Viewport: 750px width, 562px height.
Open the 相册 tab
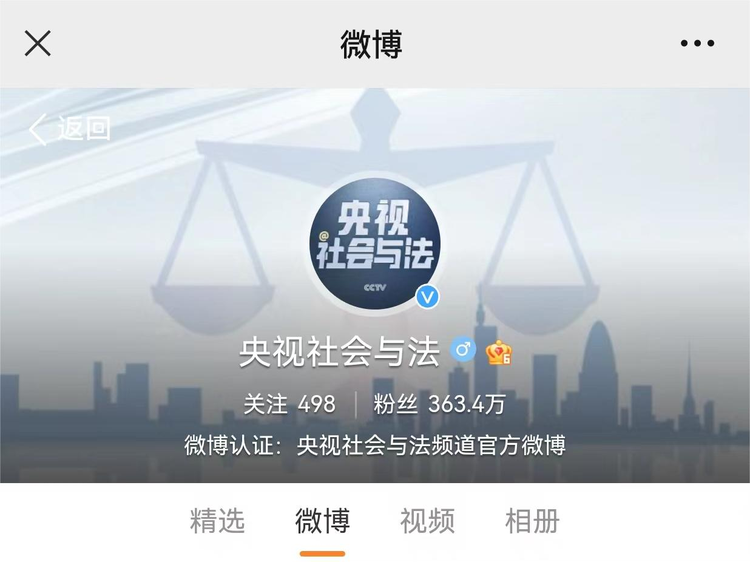pyautogui.click(x=532, y=521)
